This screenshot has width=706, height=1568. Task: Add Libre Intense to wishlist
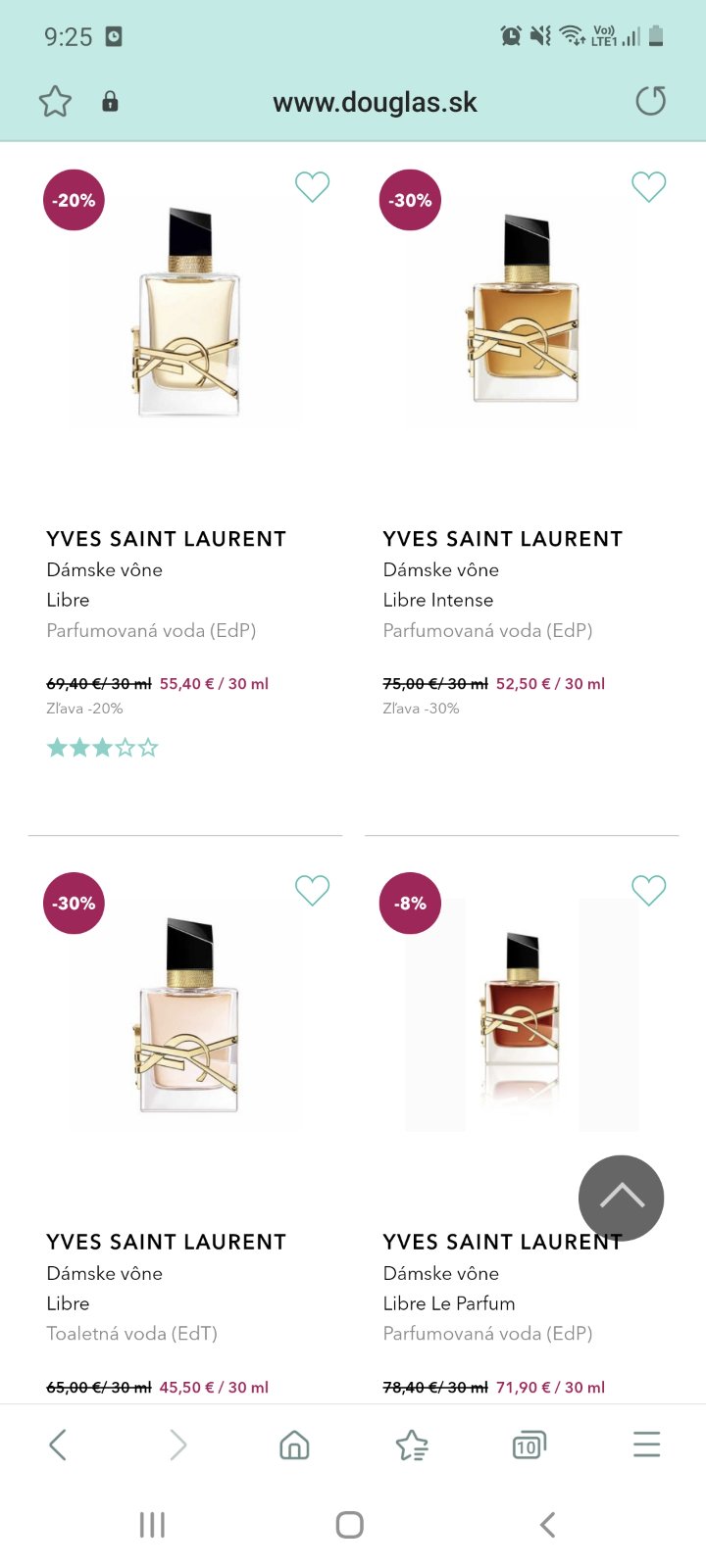648,186
